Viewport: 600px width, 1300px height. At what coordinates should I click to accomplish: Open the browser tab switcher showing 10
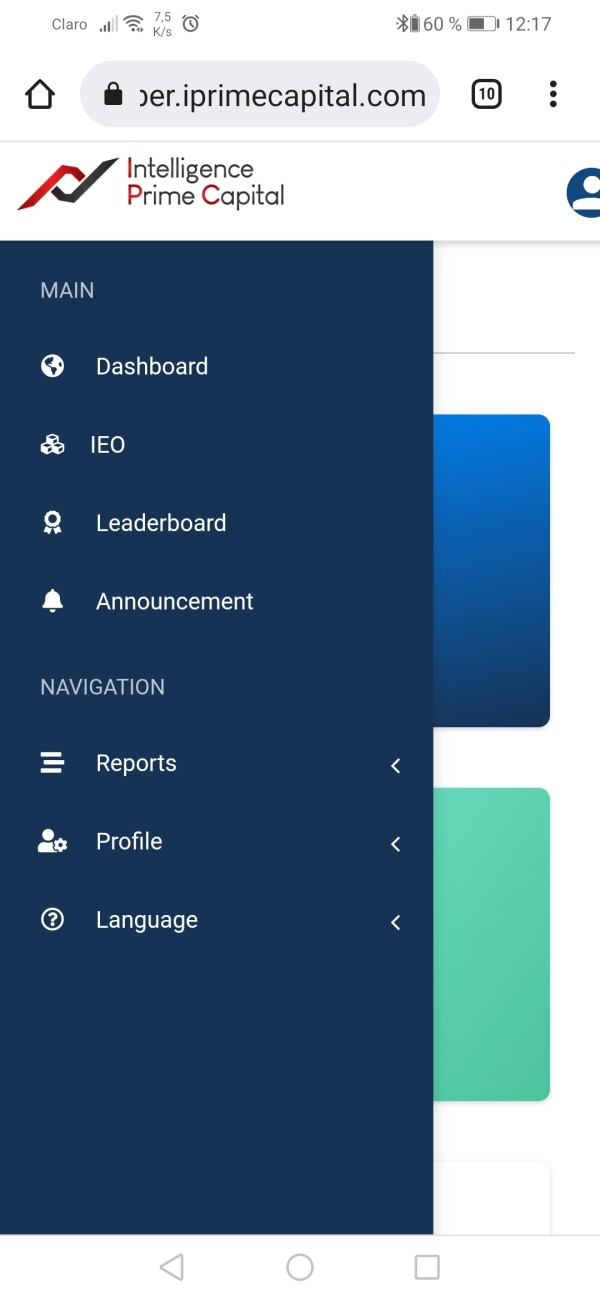pos(486,95)
